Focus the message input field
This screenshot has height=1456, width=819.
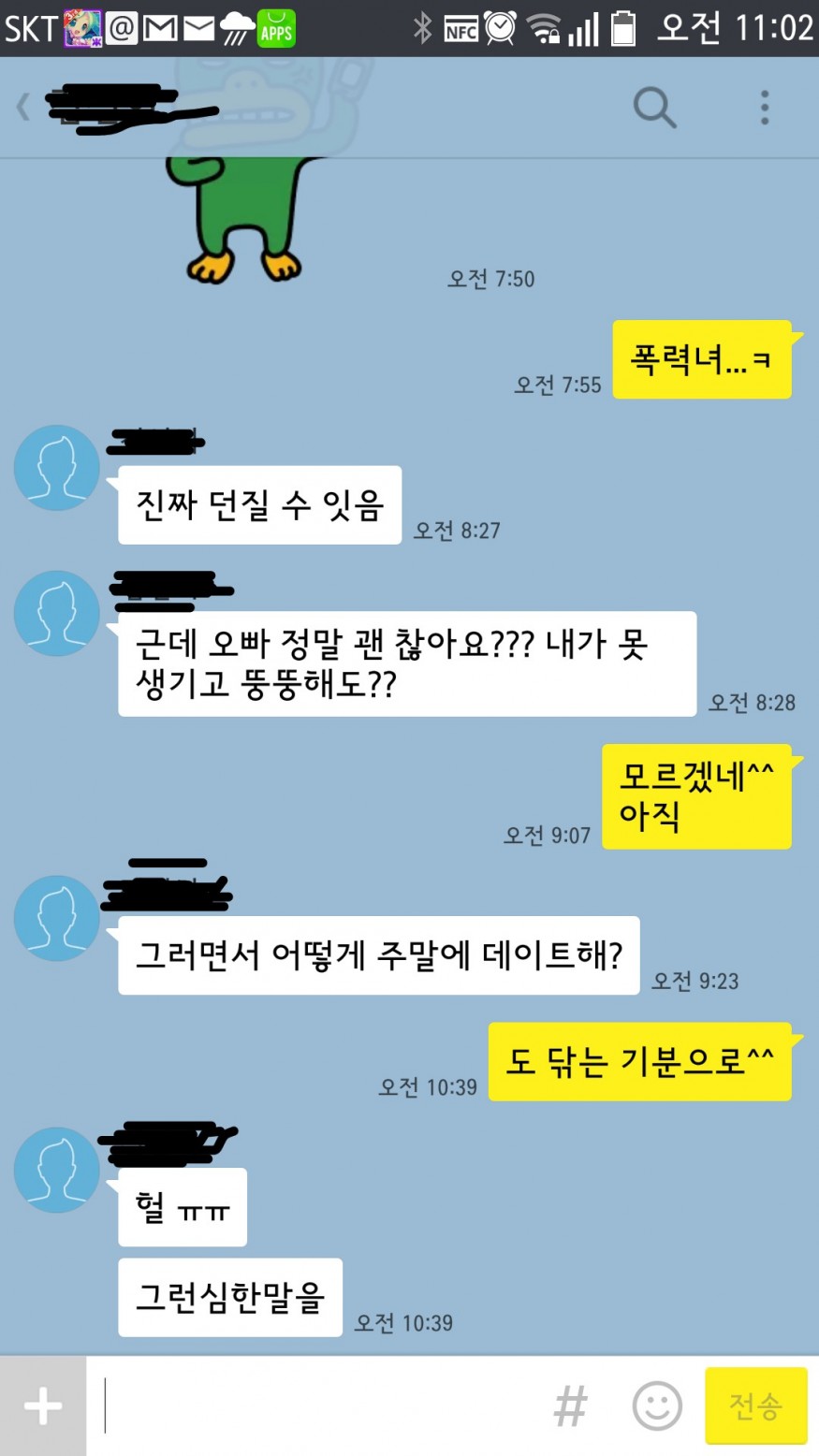point(318,1405)
